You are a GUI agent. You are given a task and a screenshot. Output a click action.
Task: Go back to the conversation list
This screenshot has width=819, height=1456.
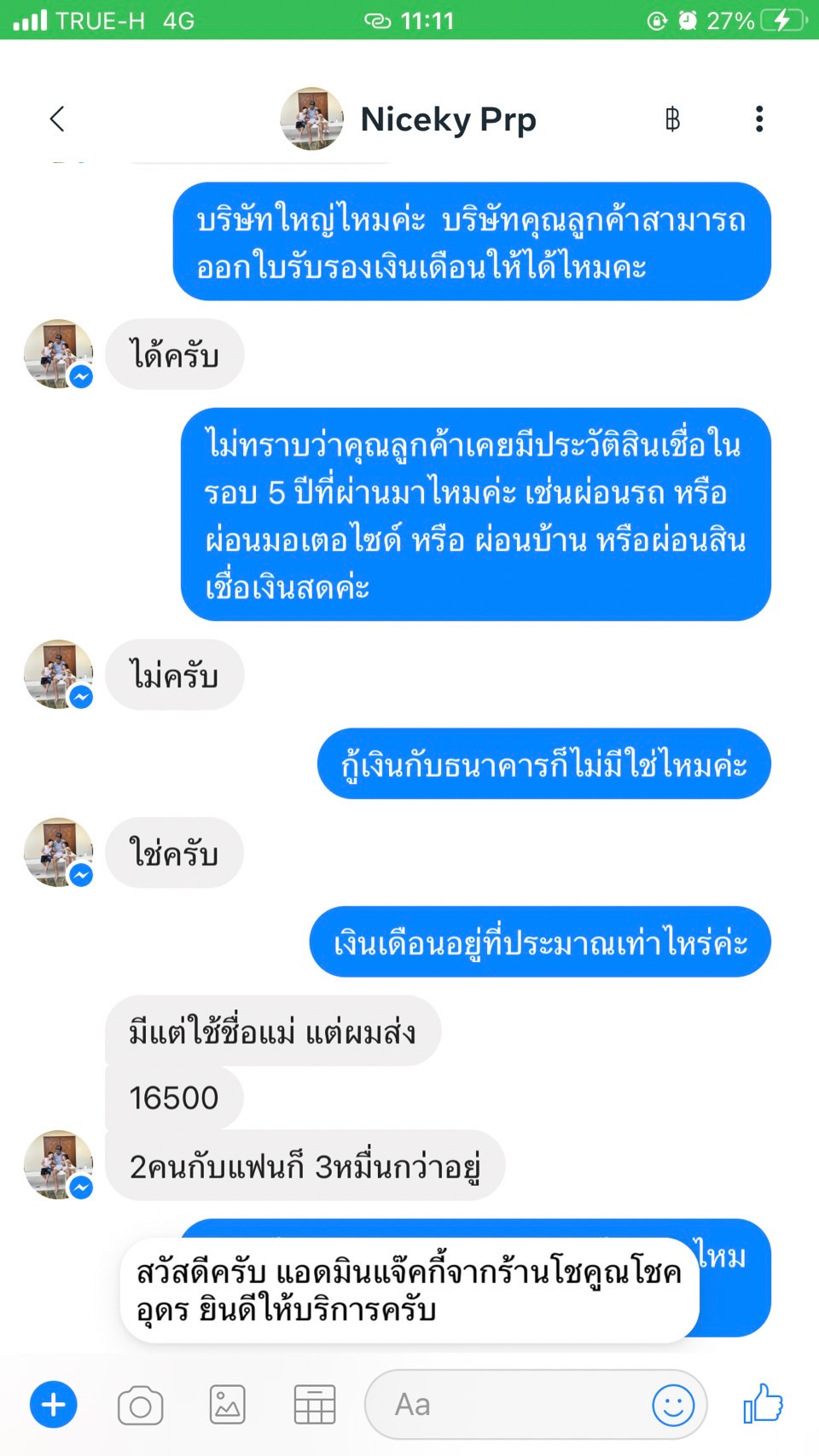pyautogui.click(x=57, y=119)
